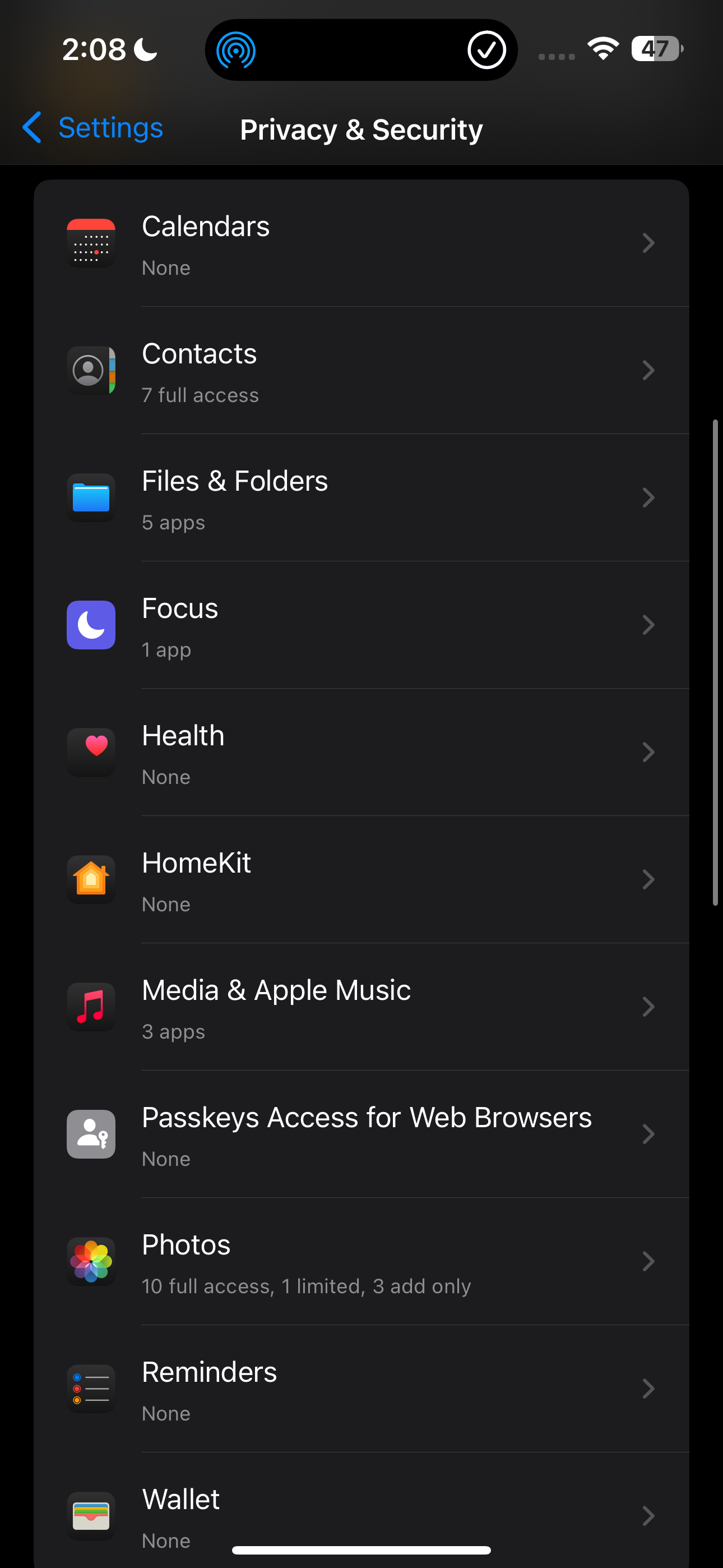View Media & Apple Music apps
This screenshot has height=1568, width=723.
(x=360, y=1007)
